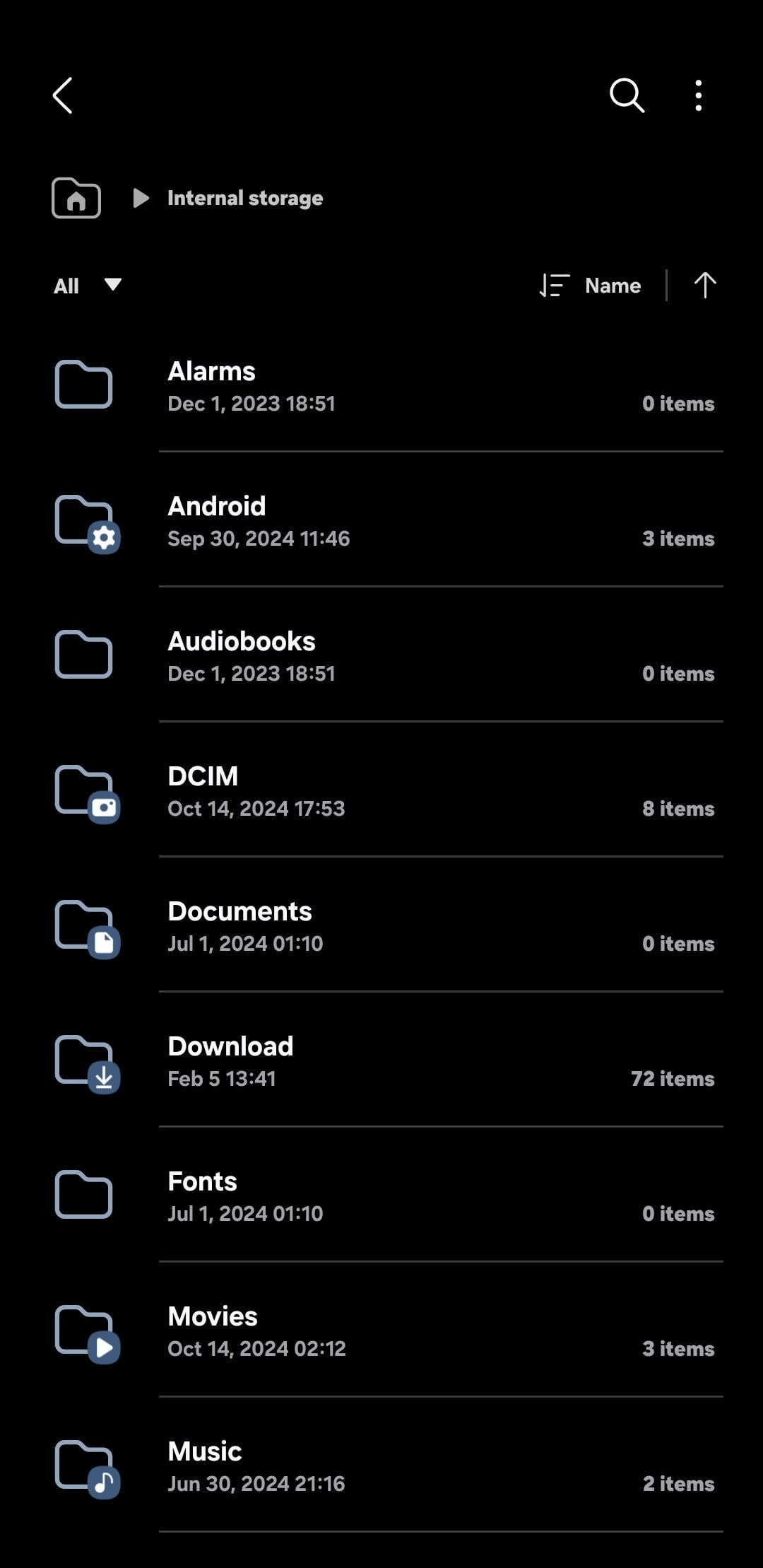Toggle sort direction with the up arrow
Screen dimensions: 763x1568
pyautogui.click(x=706, y=285)
